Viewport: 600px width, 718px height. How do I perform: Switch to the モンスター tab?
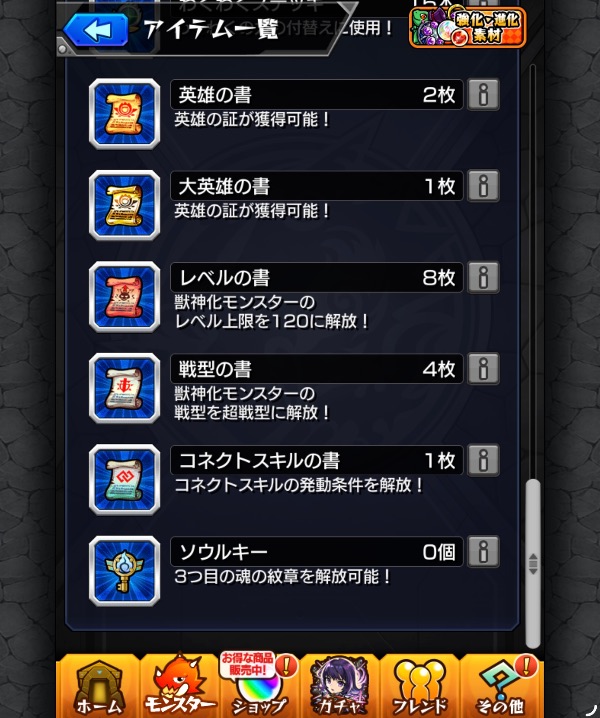tap(177, 686)
